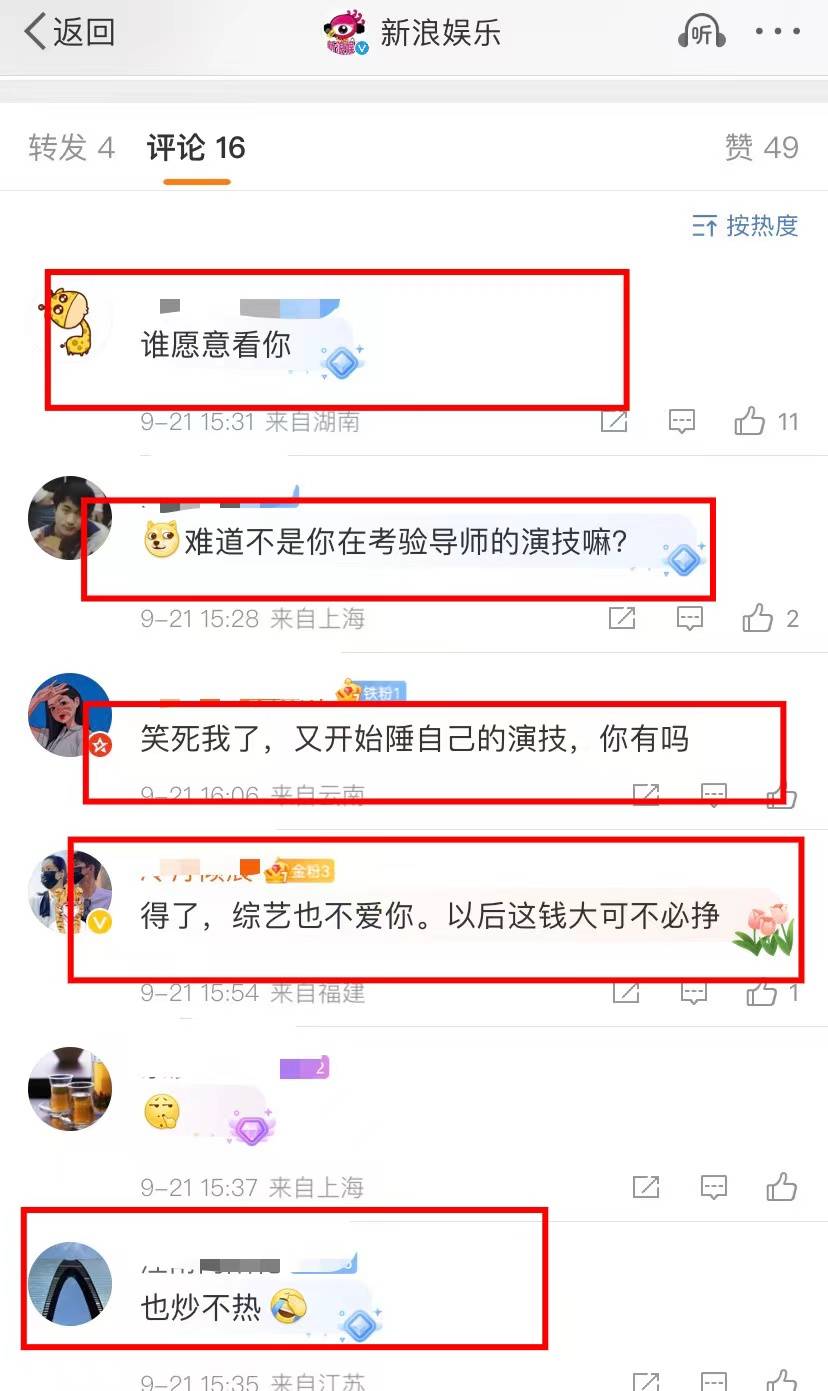The height and width of the screenshot is (1391, 828).
Task: Open the three-dot overflow menu
Action: point(777,32)
